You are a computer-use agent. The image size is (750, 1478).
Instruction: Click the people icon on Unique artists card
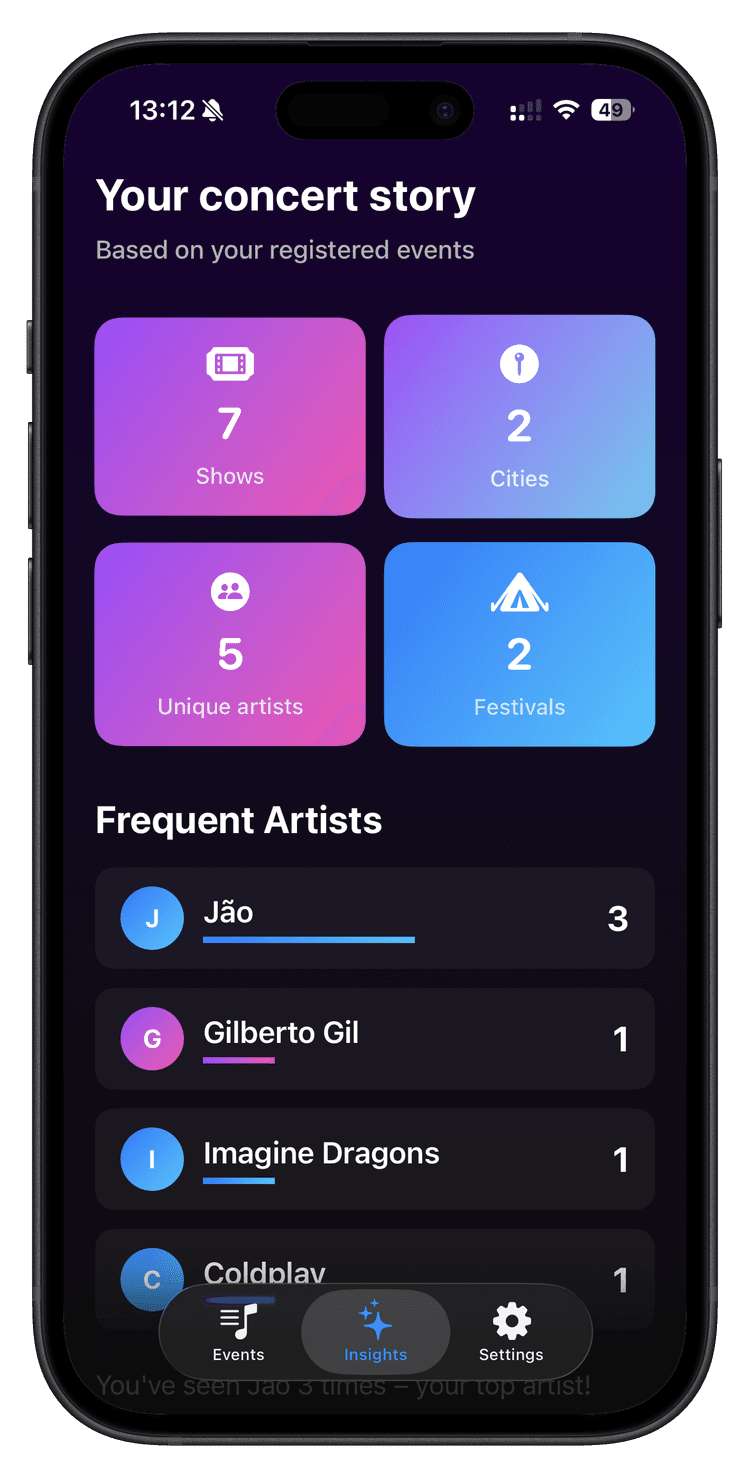pyautogui.click(x=229, y=592)
